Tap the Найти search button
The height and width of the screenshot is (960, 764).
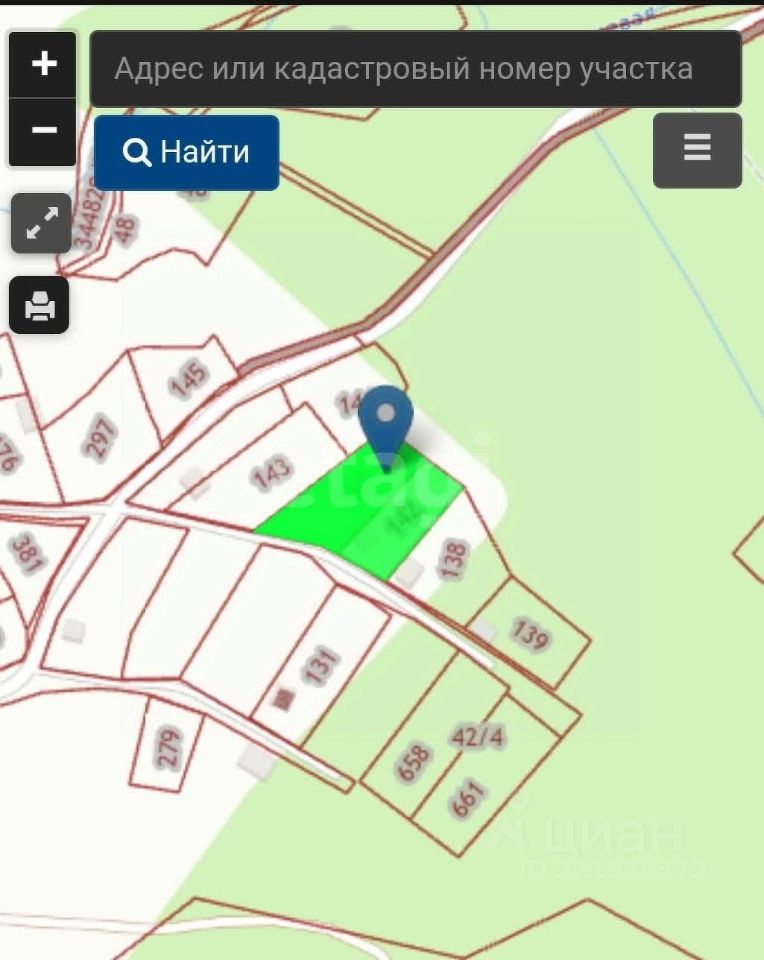pos(187,153)
